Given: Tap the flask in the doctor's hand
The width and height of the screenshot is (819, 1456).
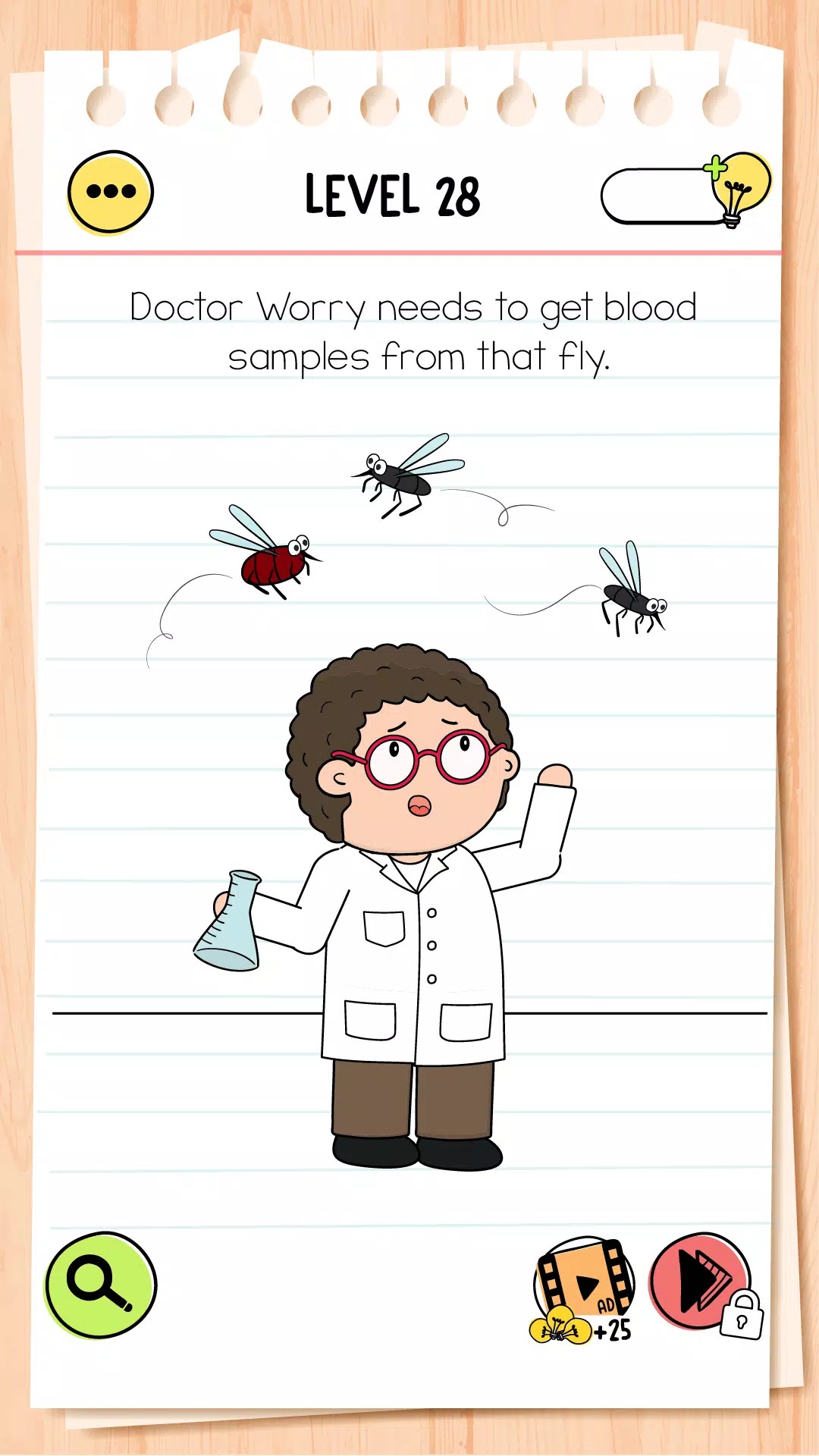Looking at the screenshot, I should pos(231,927).
